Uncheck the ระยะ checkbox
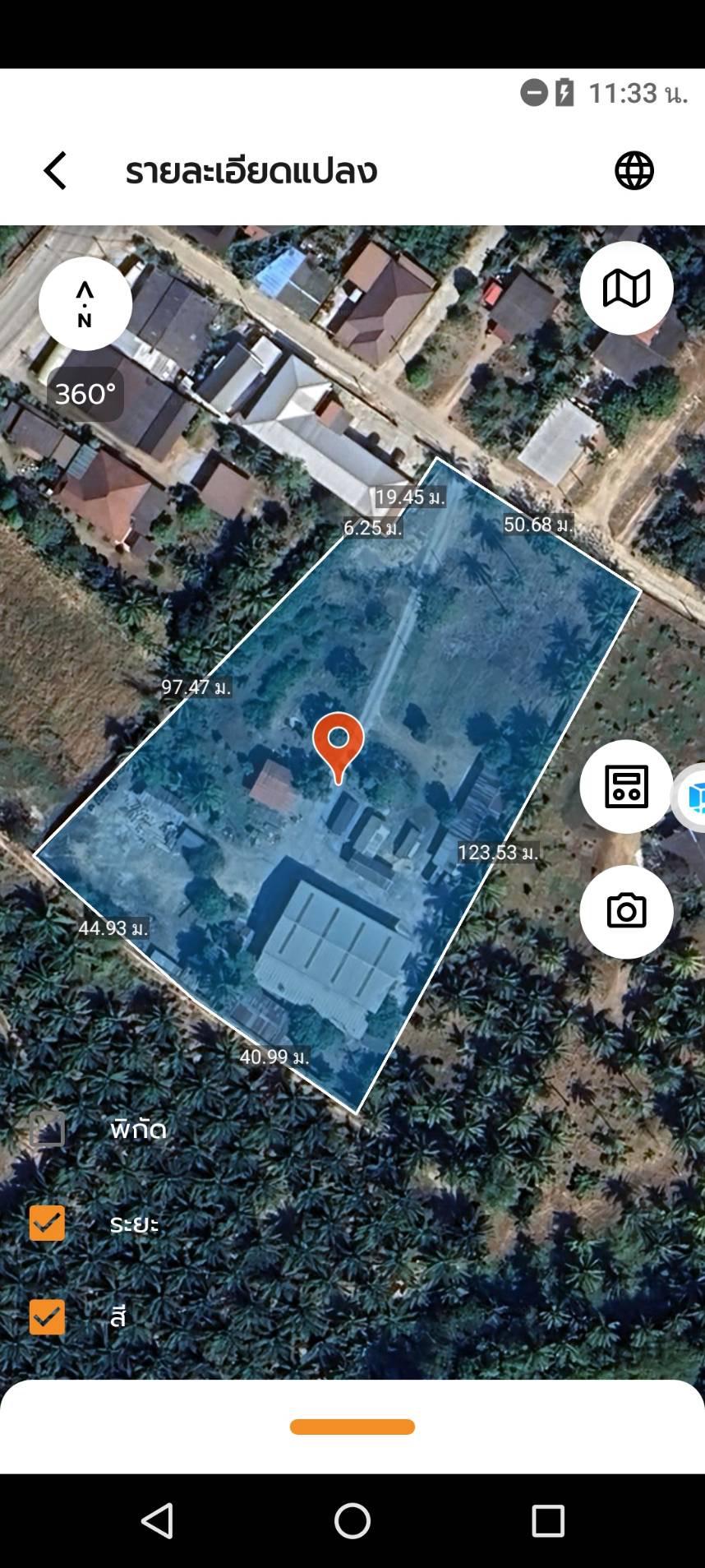The width and height of the screenshot is (705, 1568). (48, 1223)
